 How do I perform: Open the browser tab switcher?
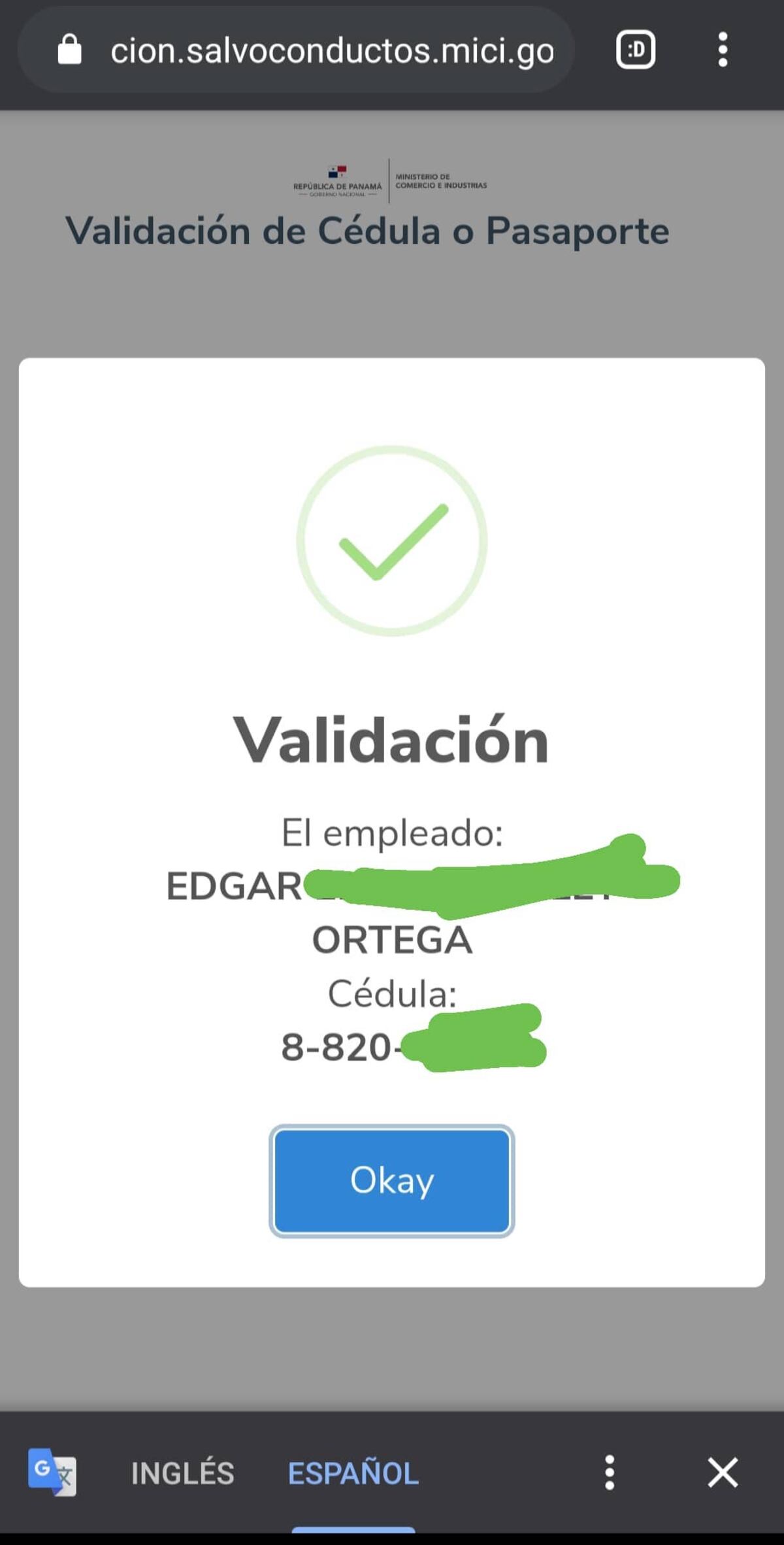tap(635, 50)
